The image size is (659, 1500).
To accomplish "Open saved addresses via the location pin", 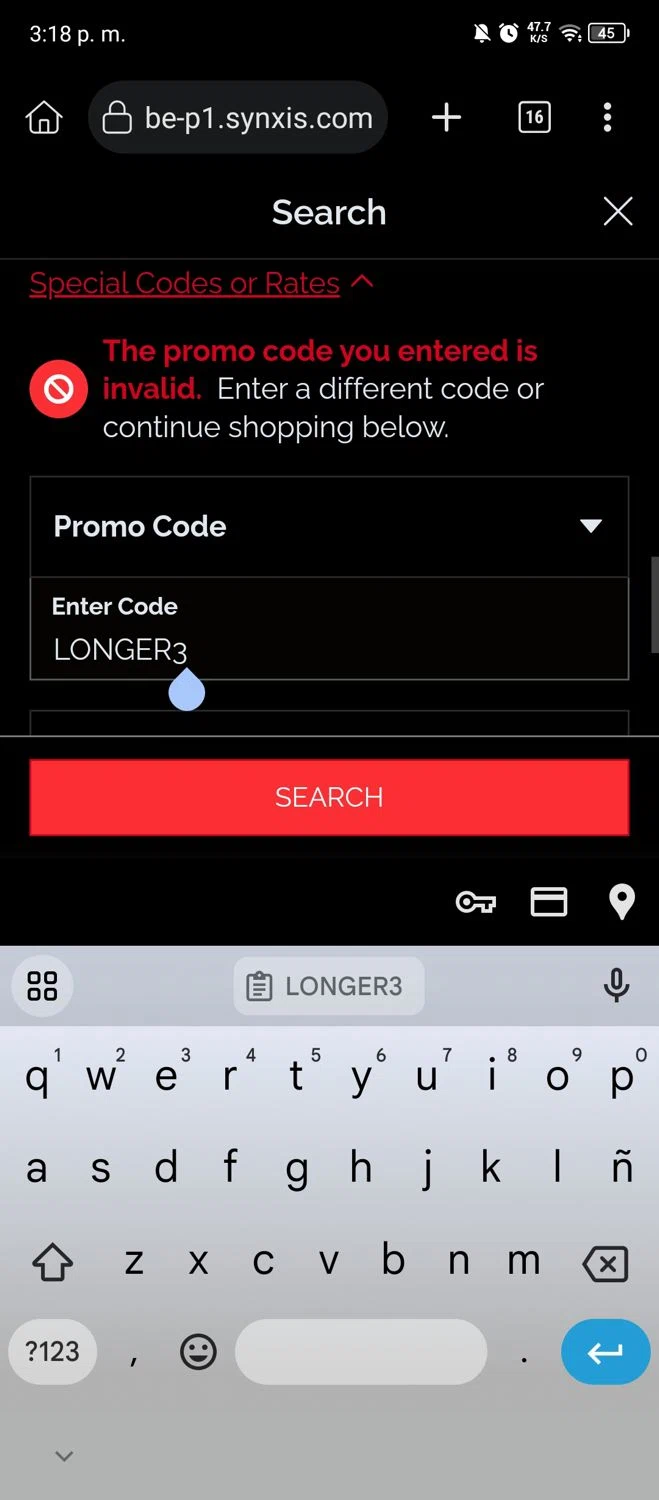I will [621, 902].
